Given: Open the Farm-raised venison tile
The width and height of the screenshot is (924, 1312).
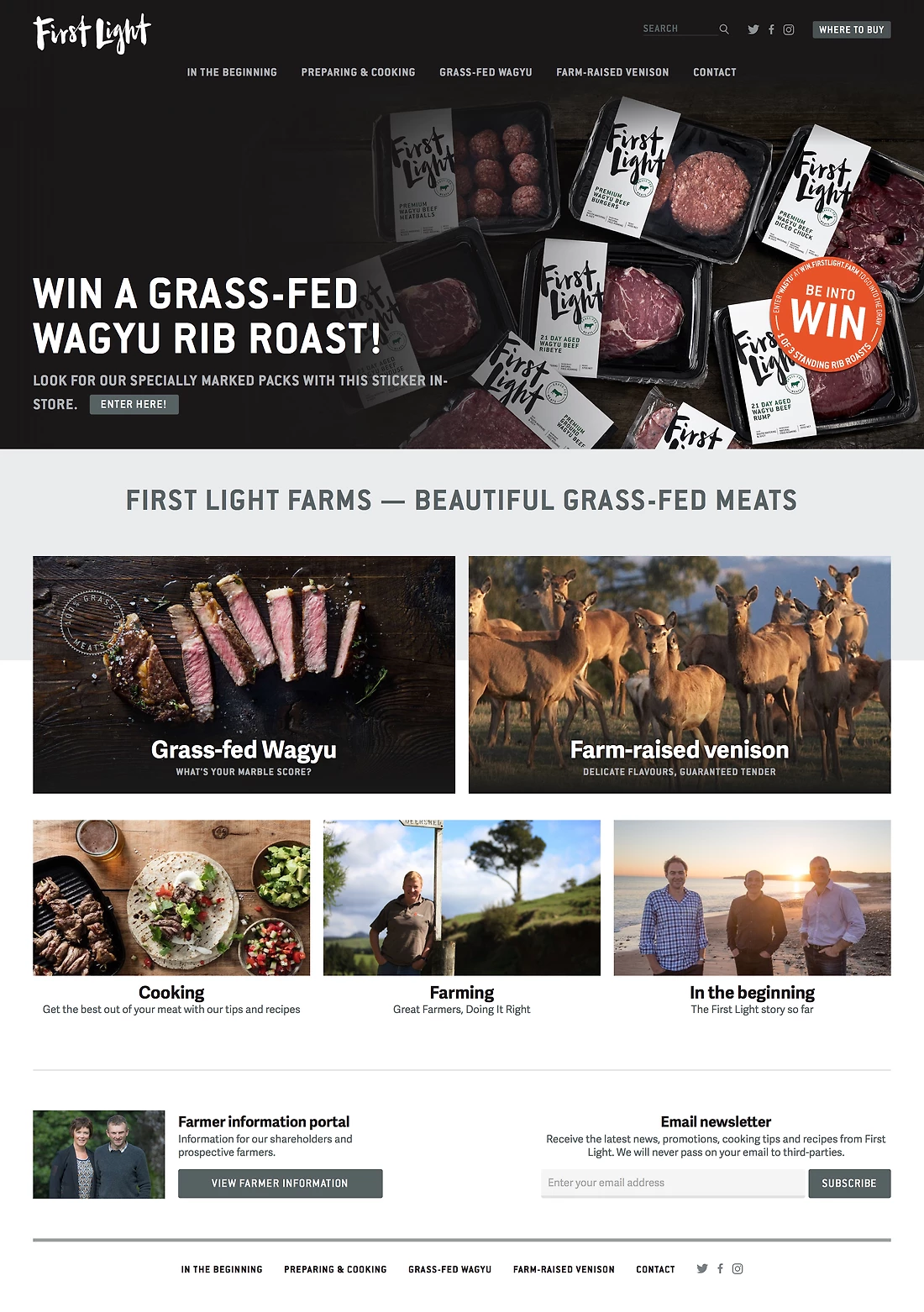Looking at the screenshot, I should [679, 674].
